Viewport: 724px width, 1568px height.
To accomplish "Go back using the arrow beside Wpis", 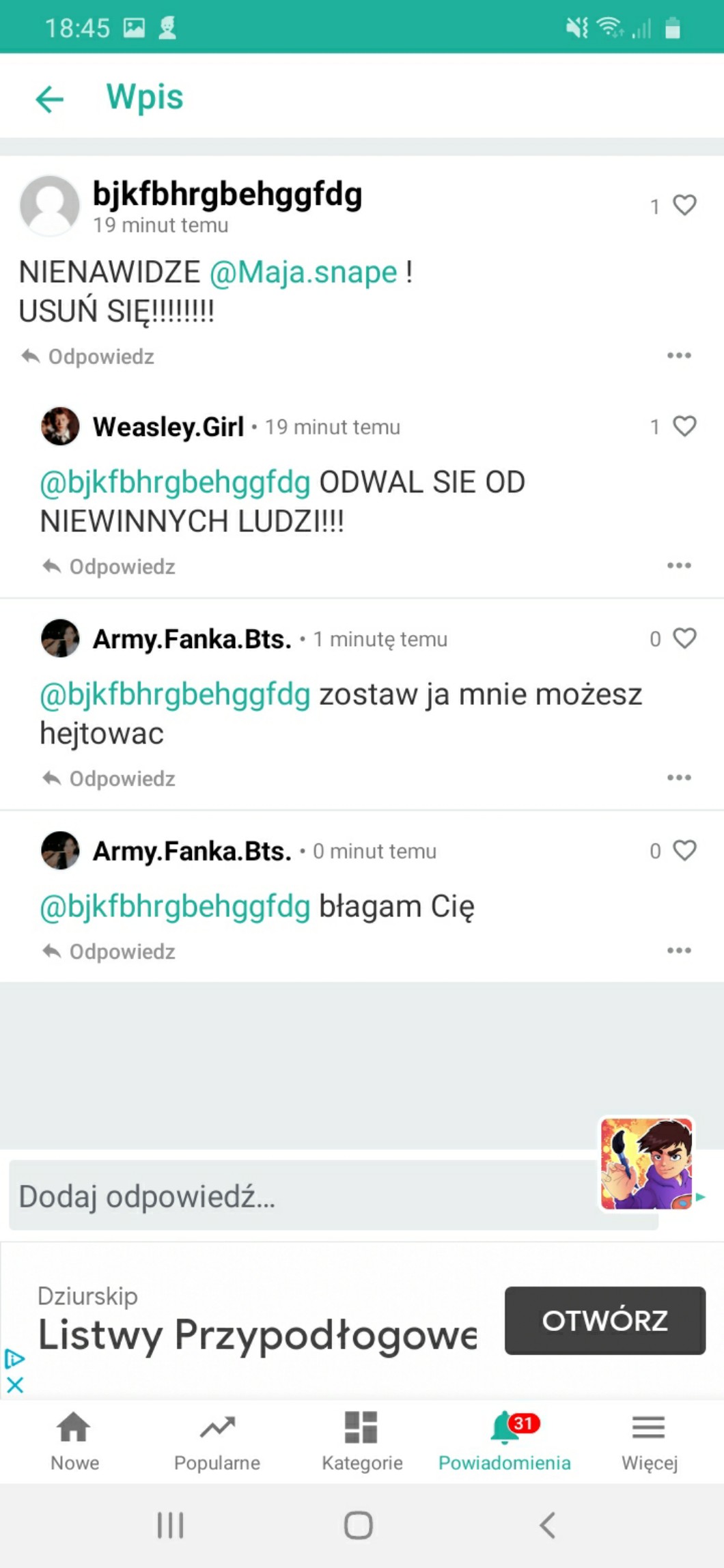I will pyautogui.click(x=49, y=99).
